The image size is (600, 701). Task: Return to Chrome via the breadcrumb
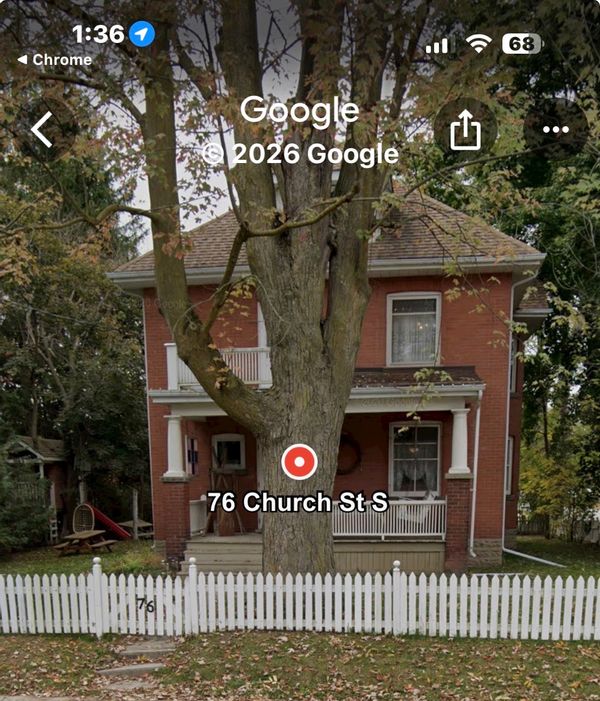(x=55, y=60)
